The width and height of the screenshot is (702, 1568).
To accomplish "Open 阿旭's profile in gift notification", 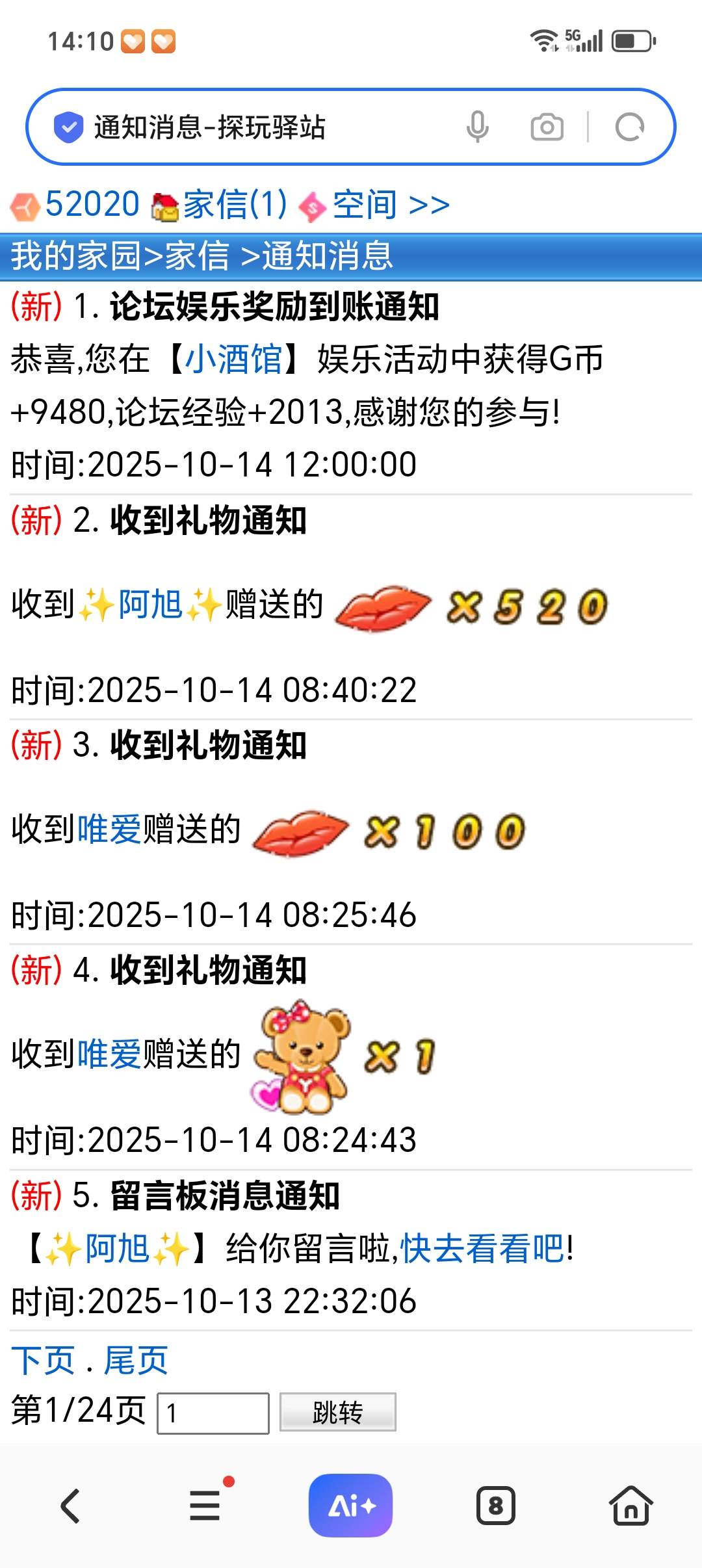I will click(x=150, y=605).
